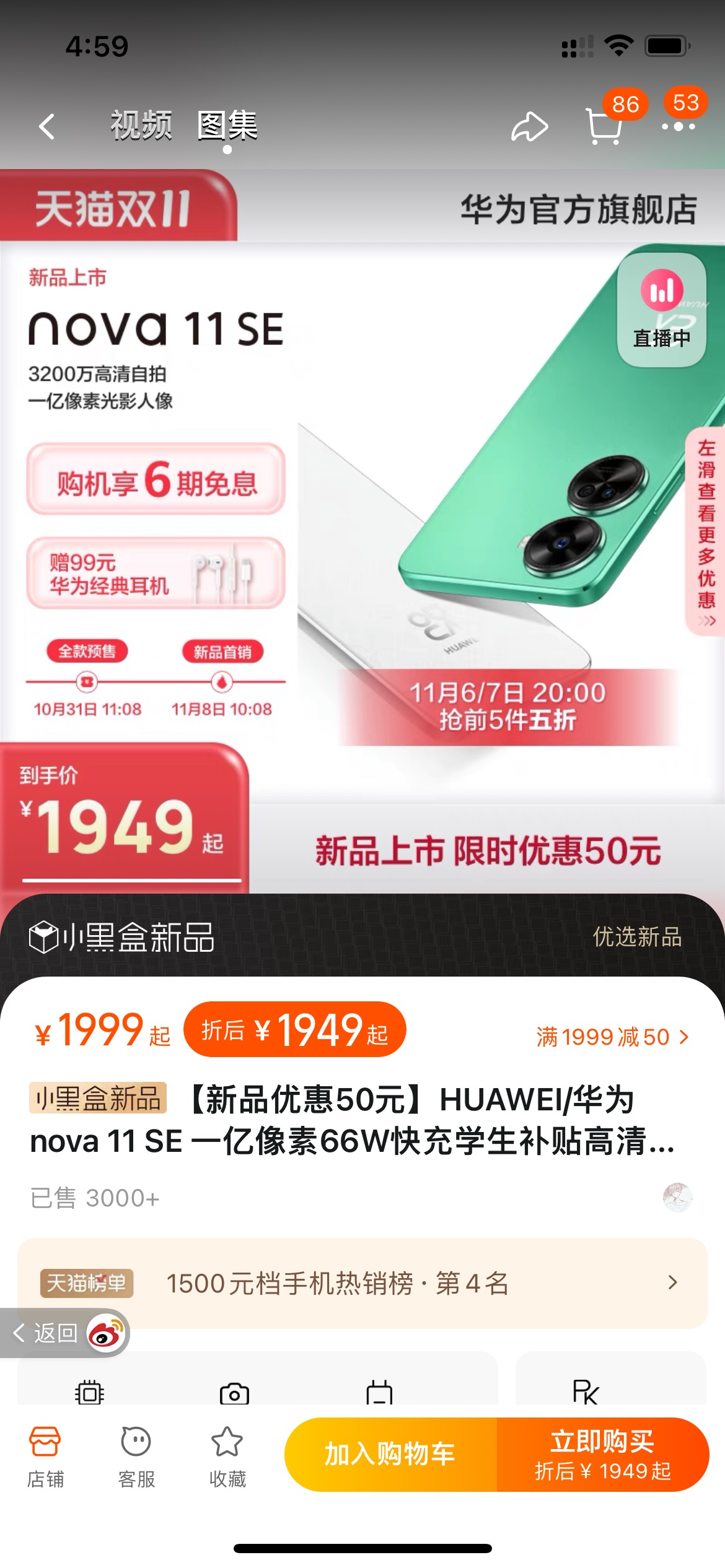Add item to 收藏 favorites
725x1568 pixels.
pyautogui.click(x=227, y=1457)
